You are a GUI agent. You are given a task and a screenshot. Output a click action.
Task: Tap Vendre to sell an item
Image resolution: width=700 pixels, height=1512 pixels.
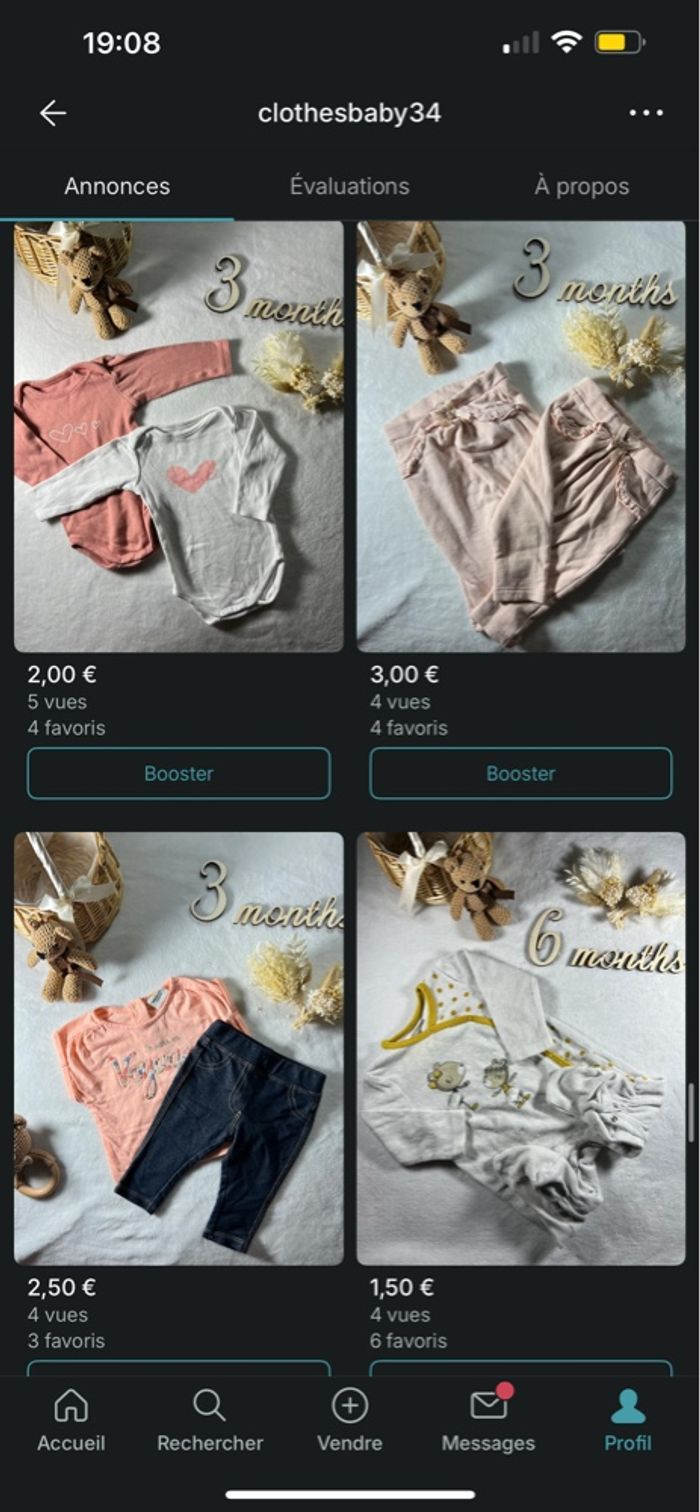(x=350, y=1421)
